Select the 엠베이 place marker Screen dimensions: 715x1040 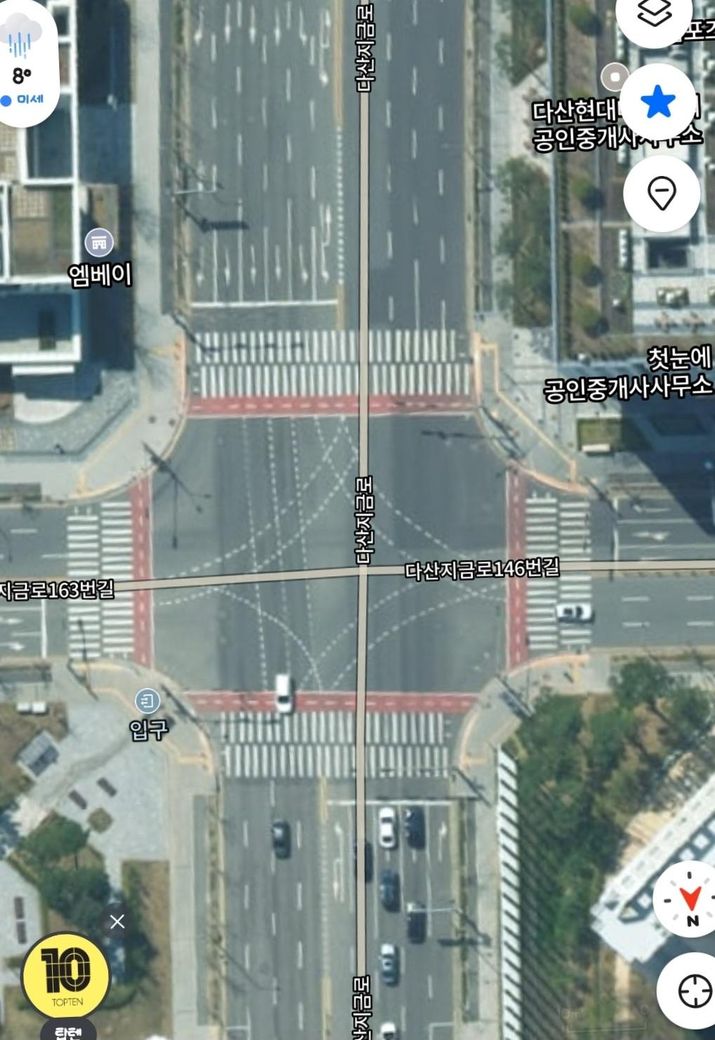click(x=98, y=242)
